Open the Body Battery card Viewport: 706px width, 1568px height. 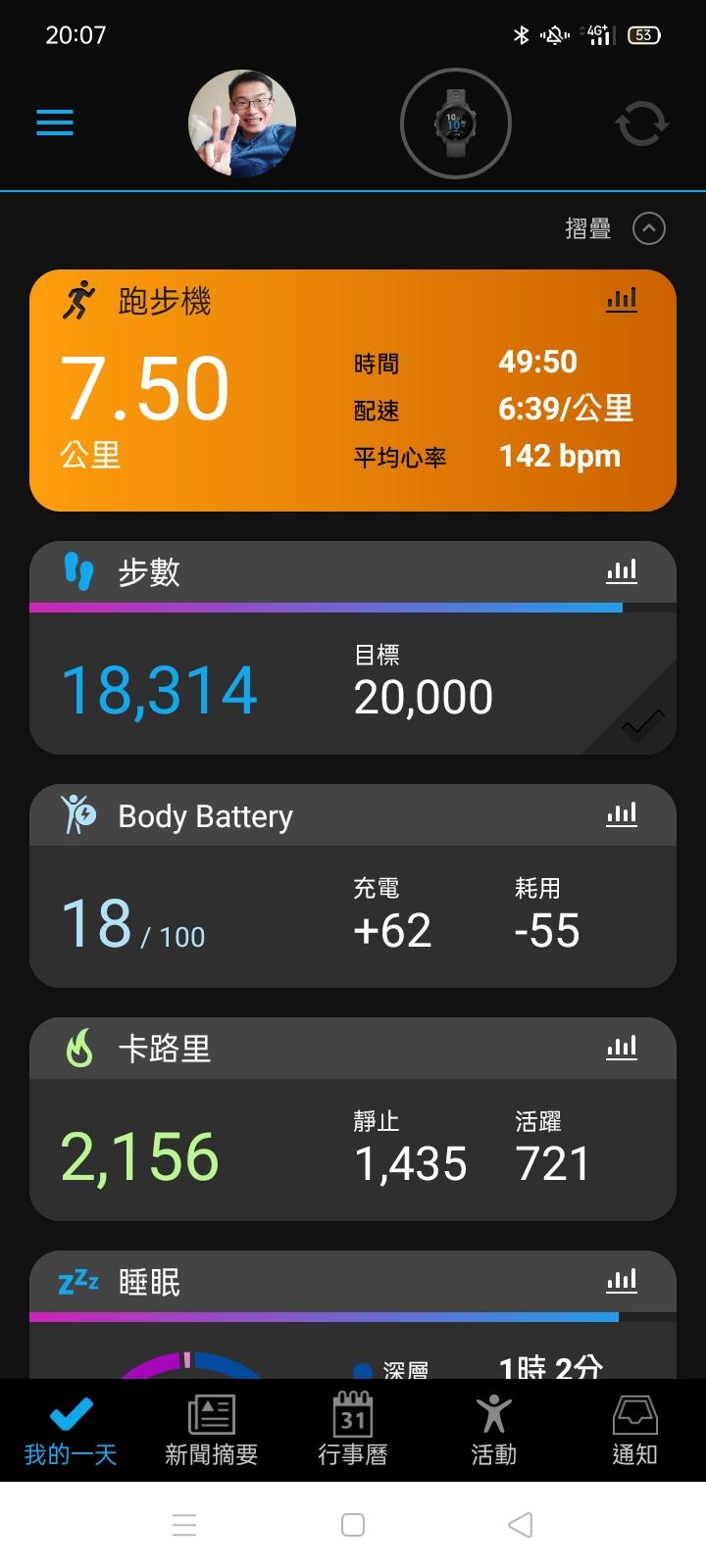[x=294, y=921]
